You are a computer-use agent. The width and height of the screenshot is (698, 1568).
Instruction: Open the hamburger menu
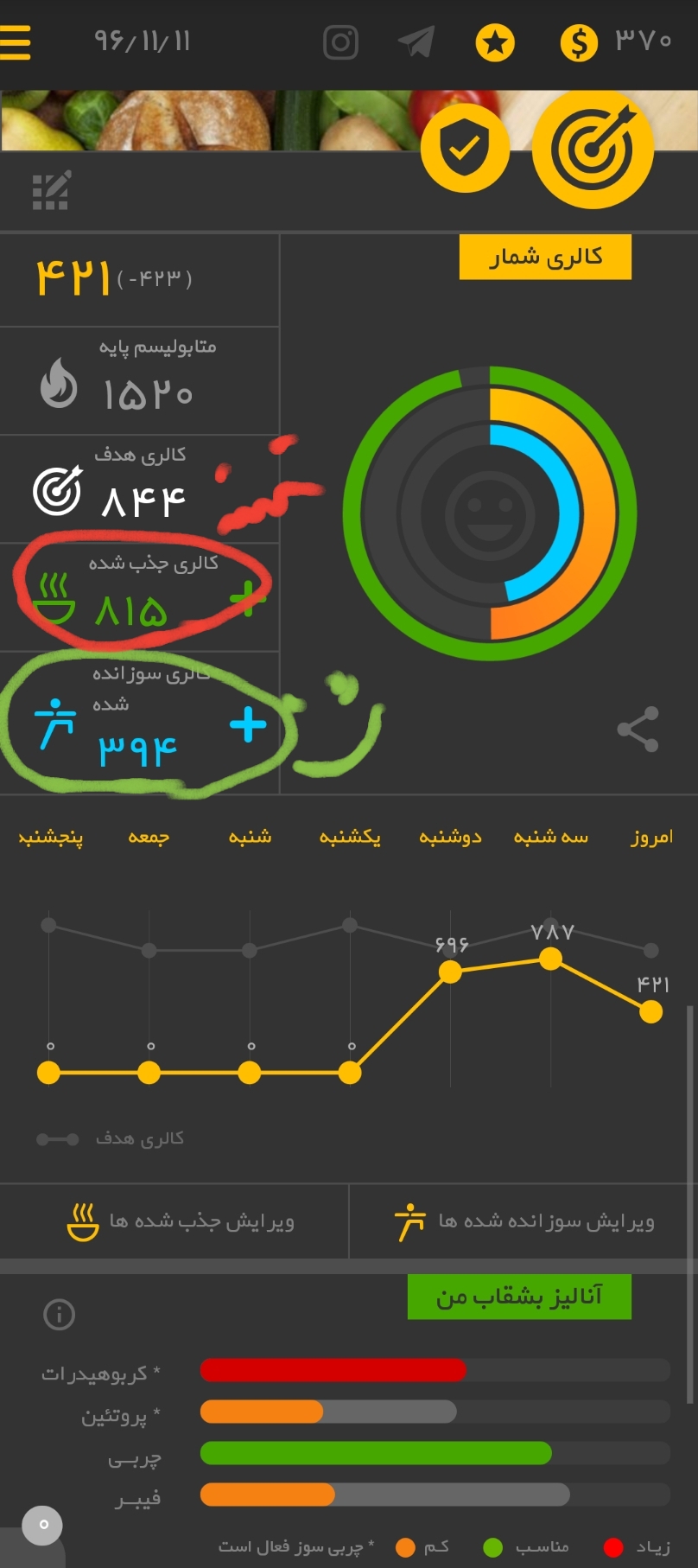[16, 41]
